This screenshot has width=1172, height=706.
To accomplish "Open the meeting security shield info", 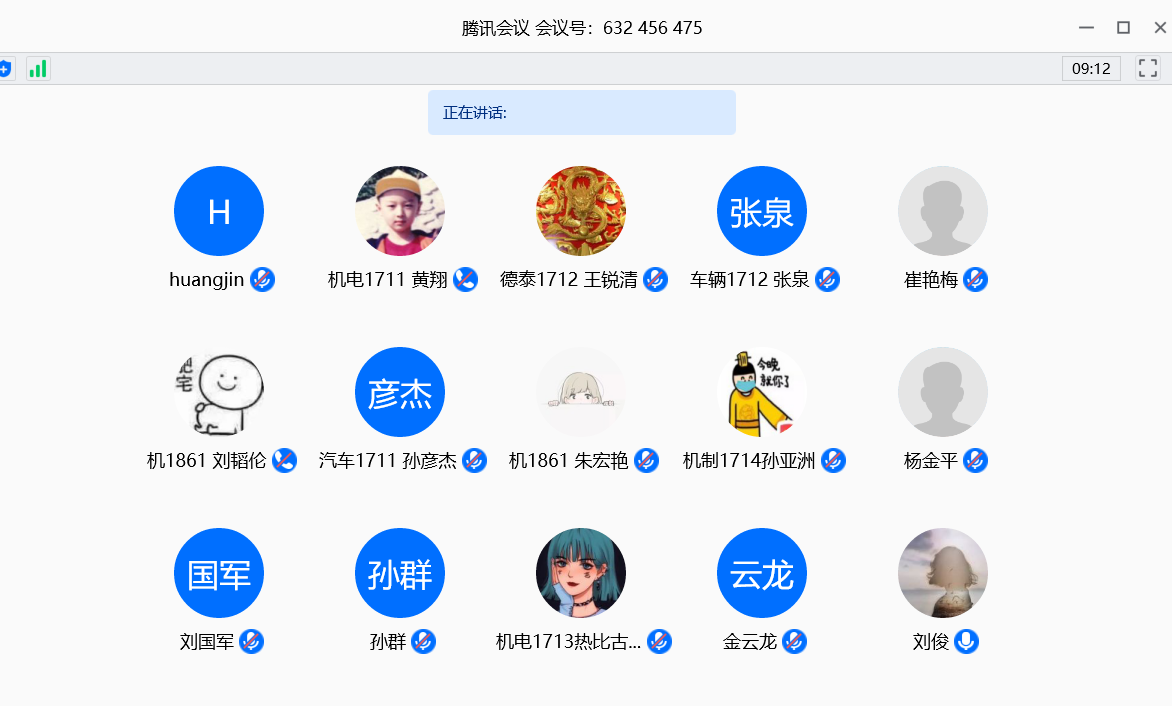I will [5, 69].
